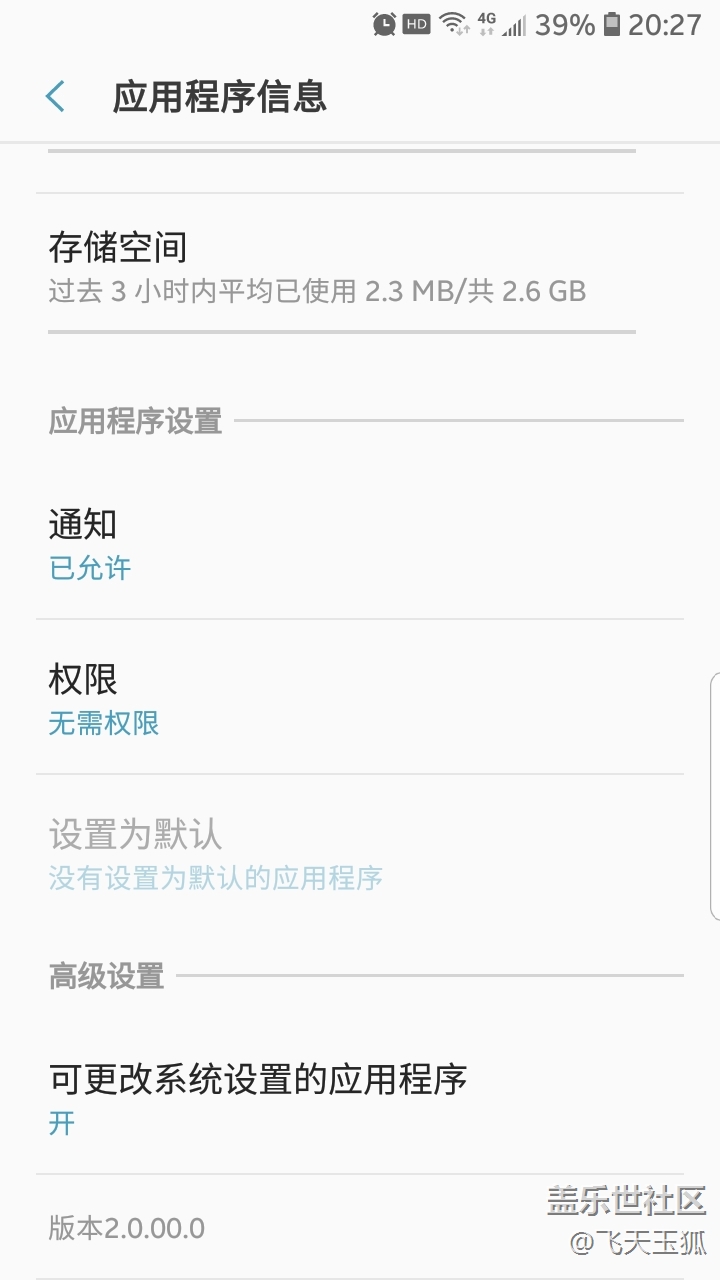Image resolution: width=720 pixels, height=1280 pixels.
Task: Open the 权限 permissions row
Action: click(360, 697)
